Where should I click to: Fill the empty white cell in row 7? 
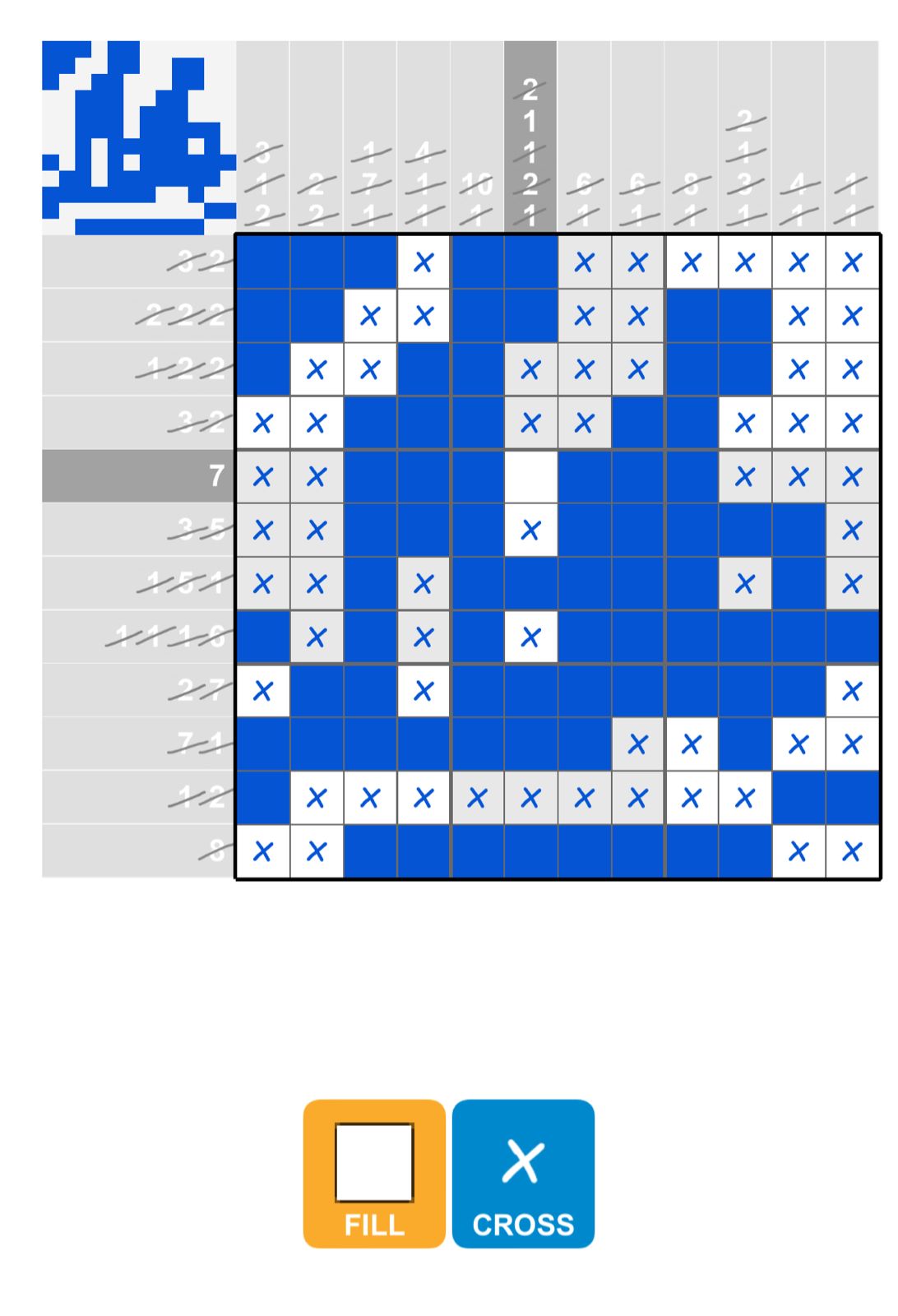click(530, 475)
